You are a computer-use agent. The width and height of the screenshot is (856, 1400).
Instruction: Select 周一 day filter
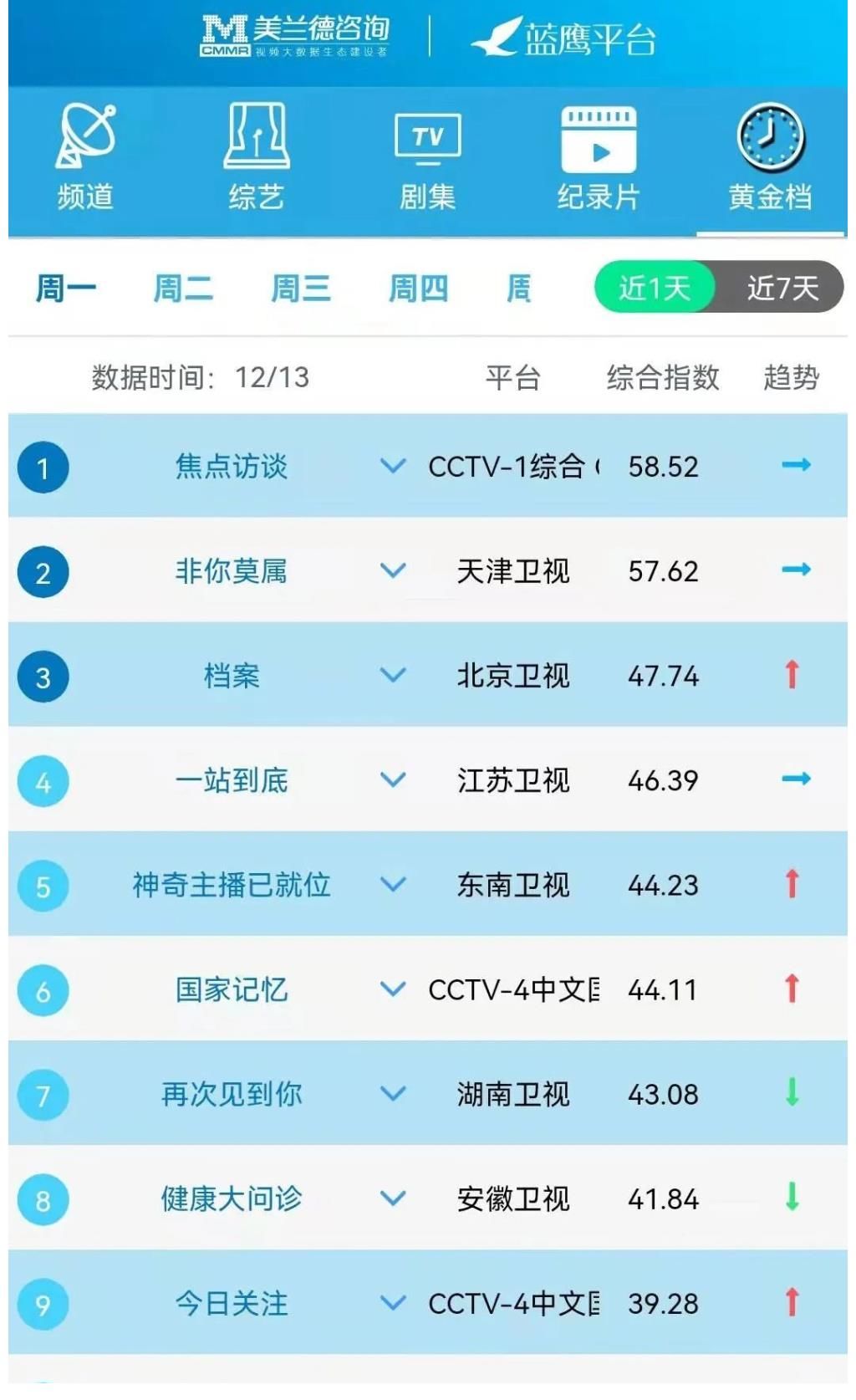tap(65, 289)
